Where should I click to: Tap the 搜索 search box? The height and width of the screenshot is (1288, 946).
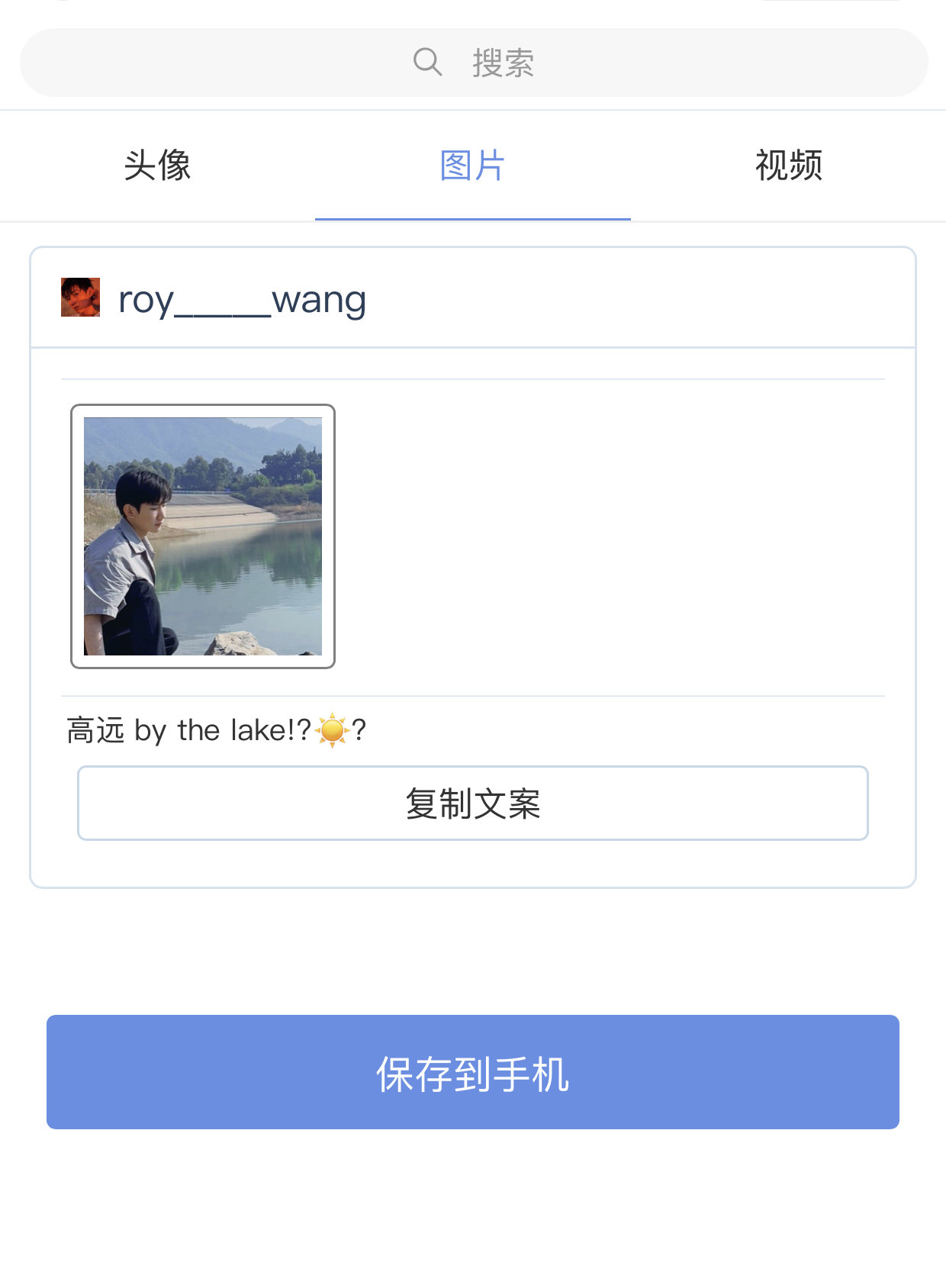(473, 63)
